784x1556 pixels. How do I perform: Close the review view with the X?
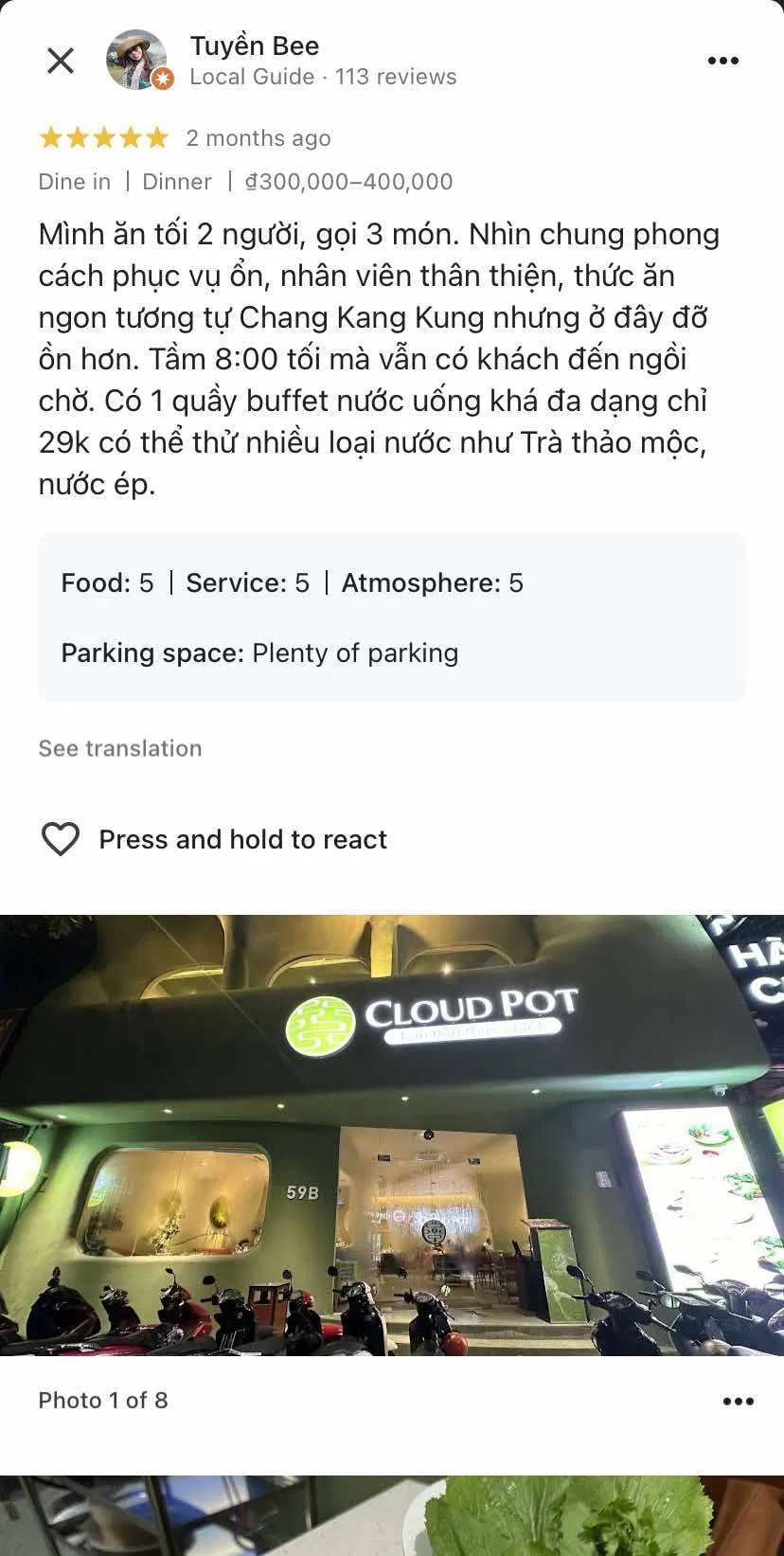pos(60,60)
